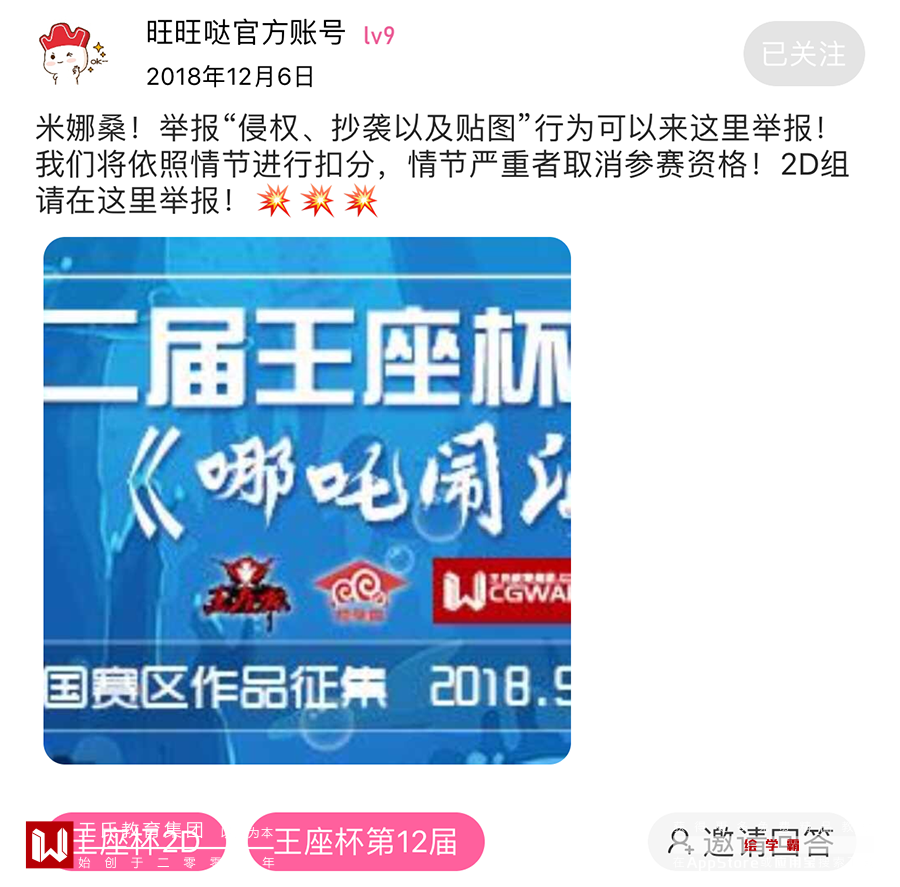
Task: Open the 旺旺哒官方账号 username link
Action: [x=245, y=33]
